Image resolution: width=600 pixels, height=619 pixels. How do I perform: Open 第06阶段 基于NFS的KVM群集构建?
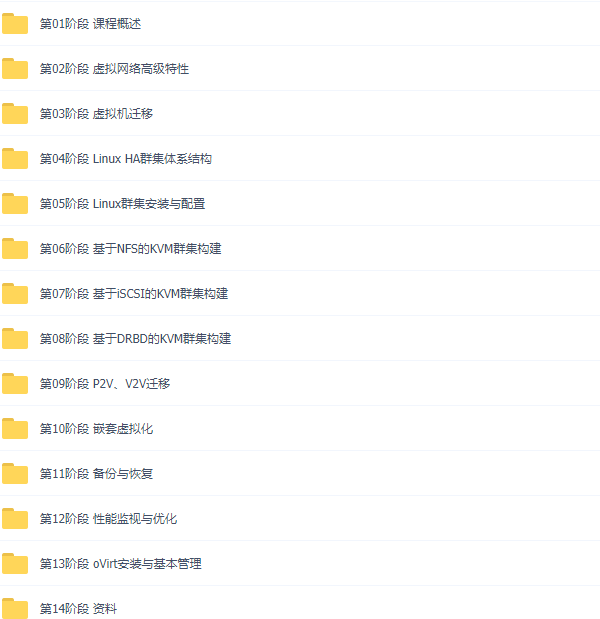coord(130,249)
